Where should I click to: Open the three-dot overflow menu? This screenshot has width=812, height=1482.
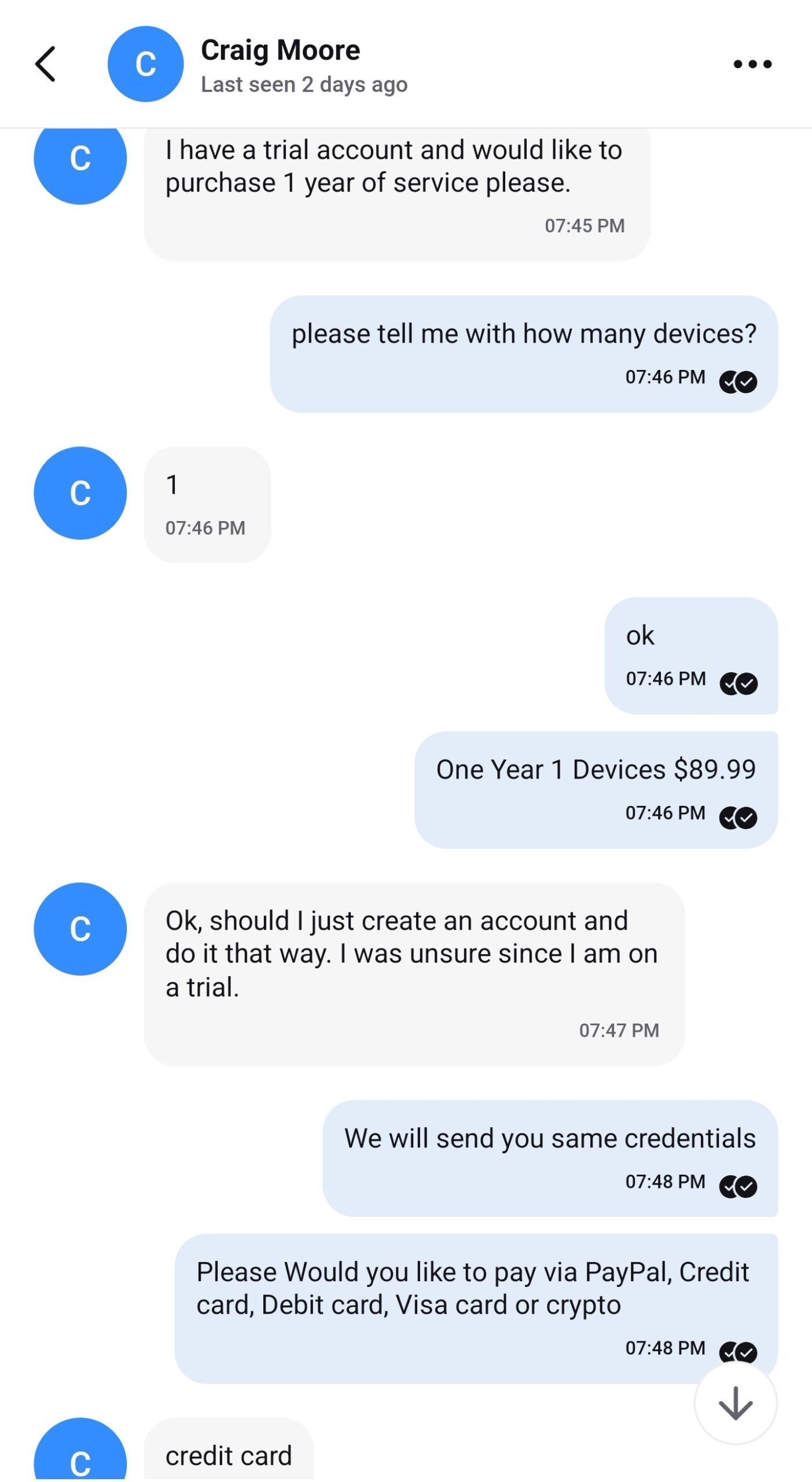752,64
